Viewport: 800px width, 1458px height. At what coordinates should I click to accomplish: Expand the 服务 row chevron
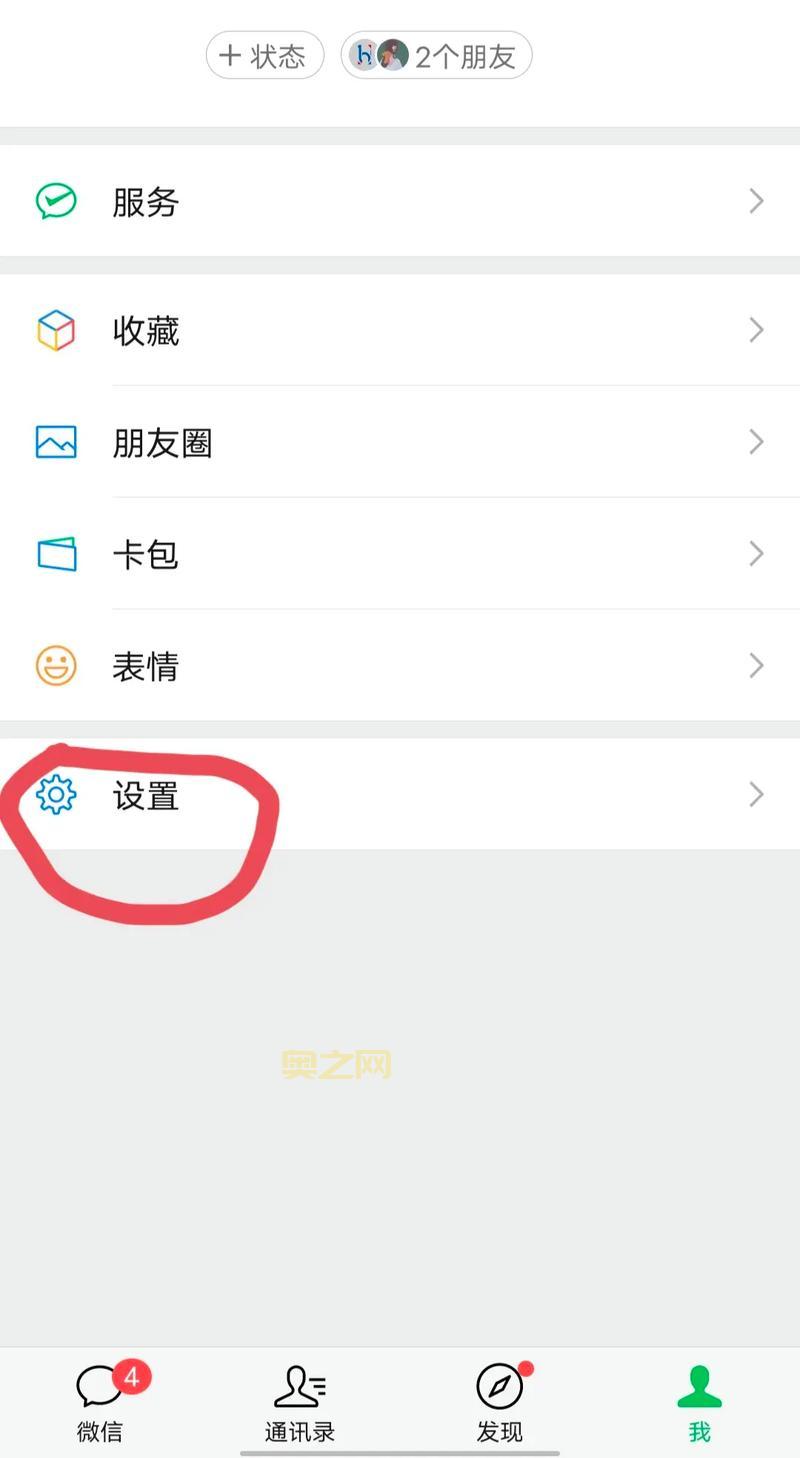(x=756, y=201)
